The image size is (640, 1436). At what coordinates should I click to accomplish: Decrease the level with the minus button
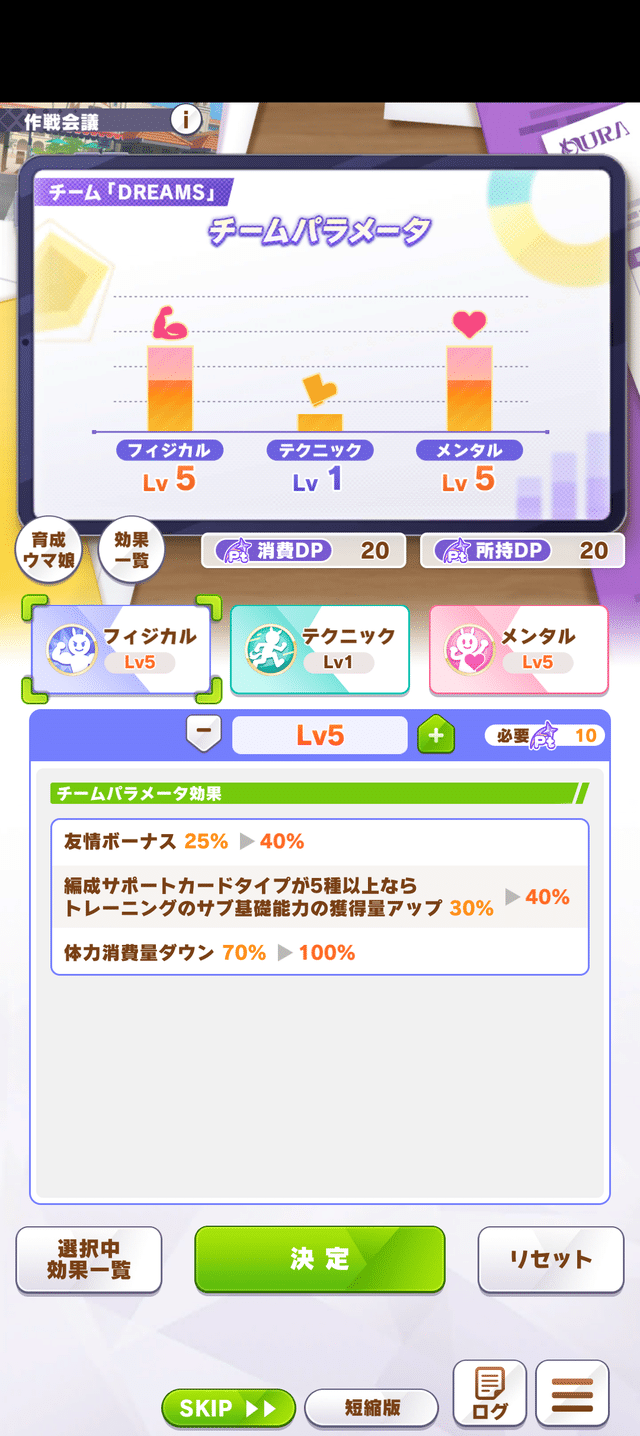[x=204, y=734]
